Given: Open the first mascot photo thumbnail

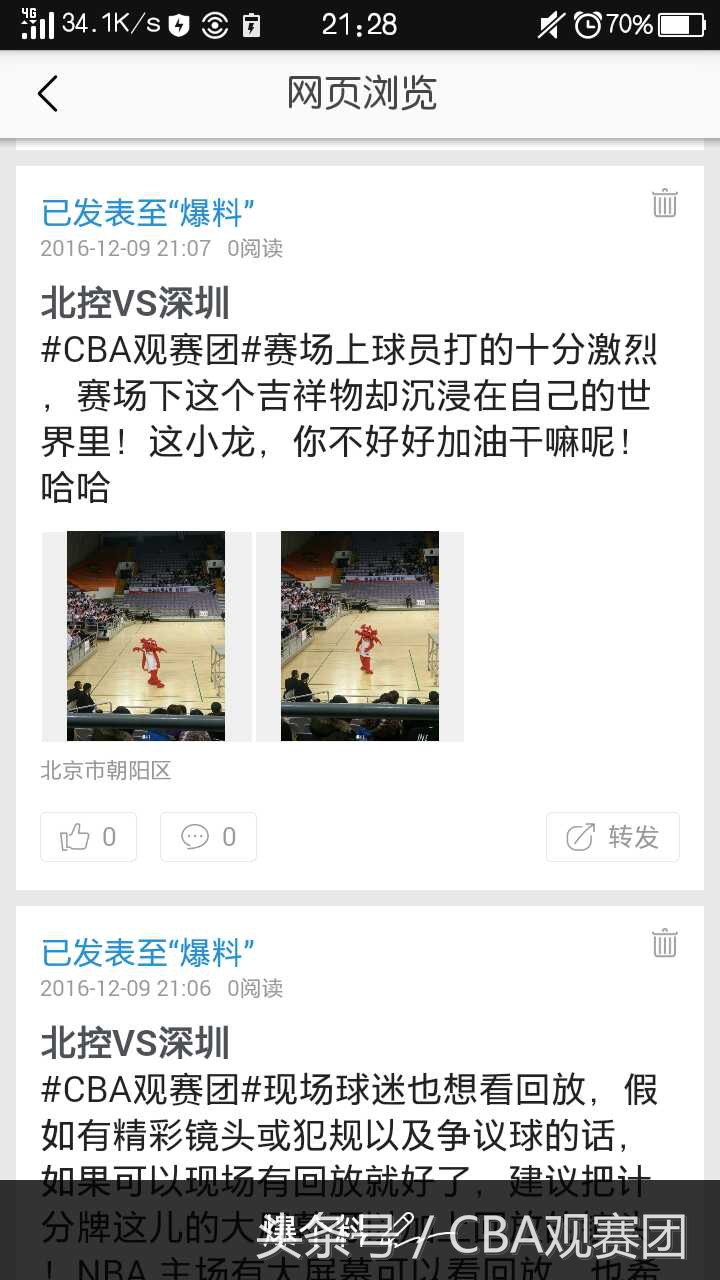Looking at the screenshot, I should [146, 636].
